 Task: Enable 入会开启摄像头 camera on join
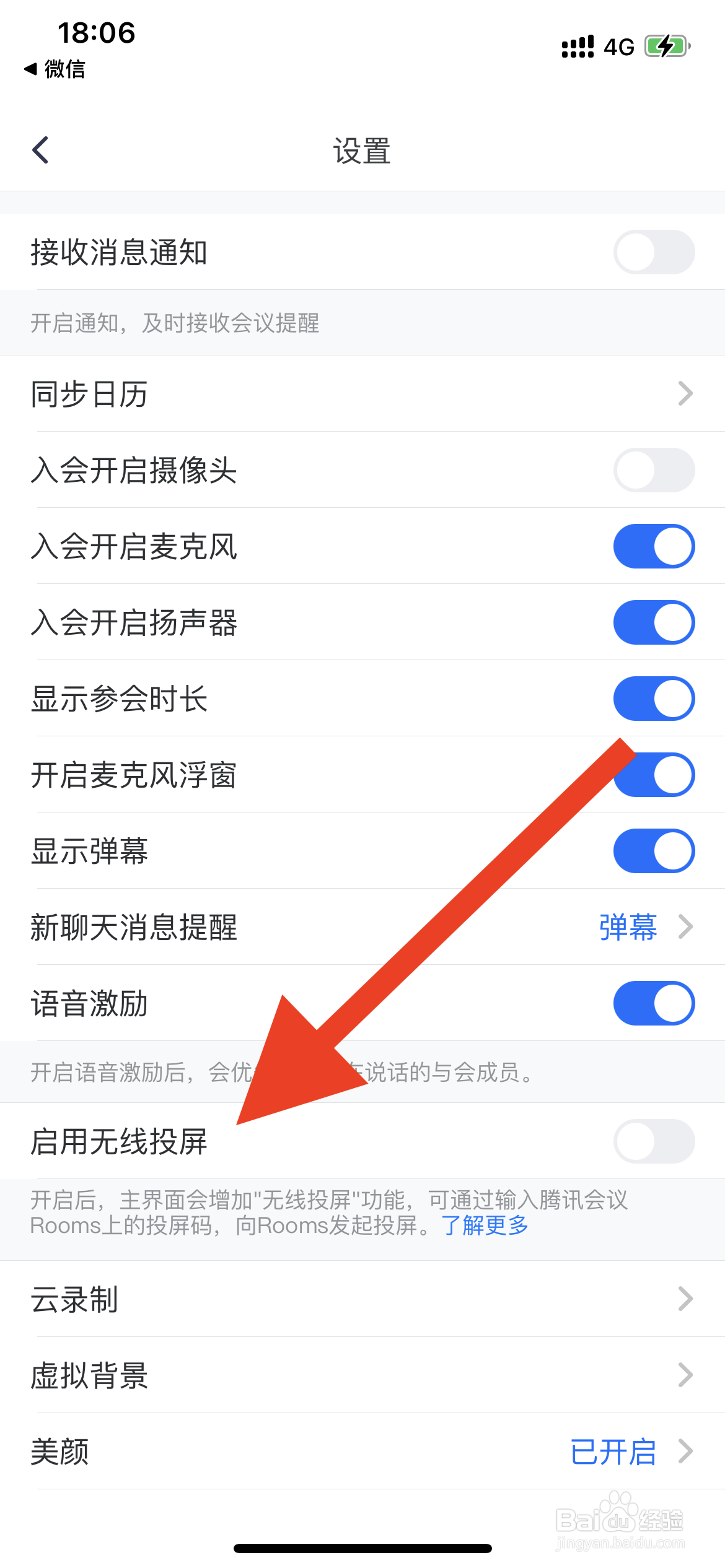(x=654, y=471)
